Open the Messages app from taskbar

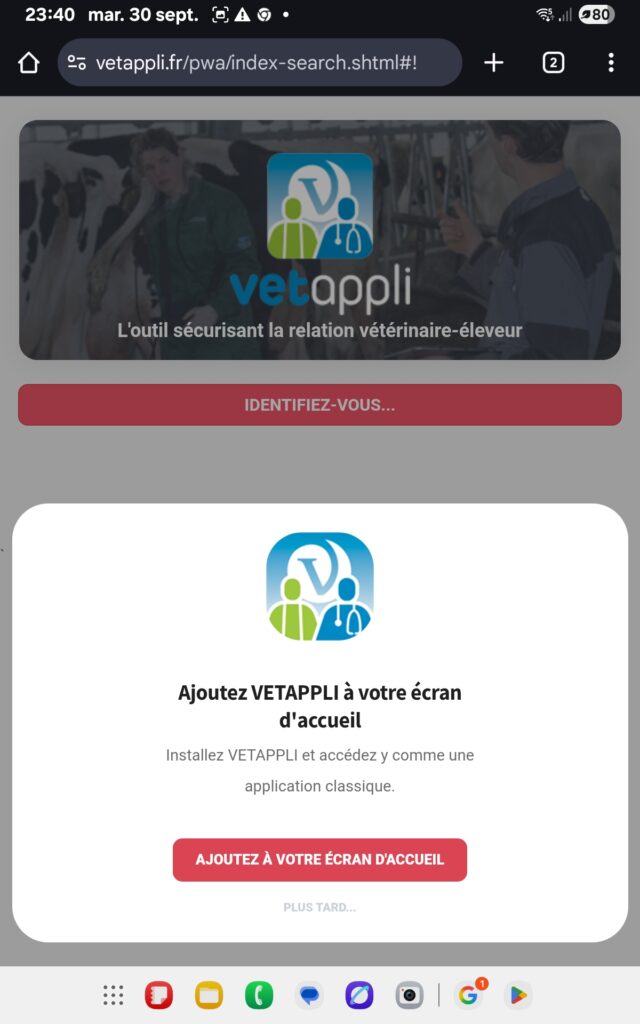pyautogui.click(x=309, y=995)
